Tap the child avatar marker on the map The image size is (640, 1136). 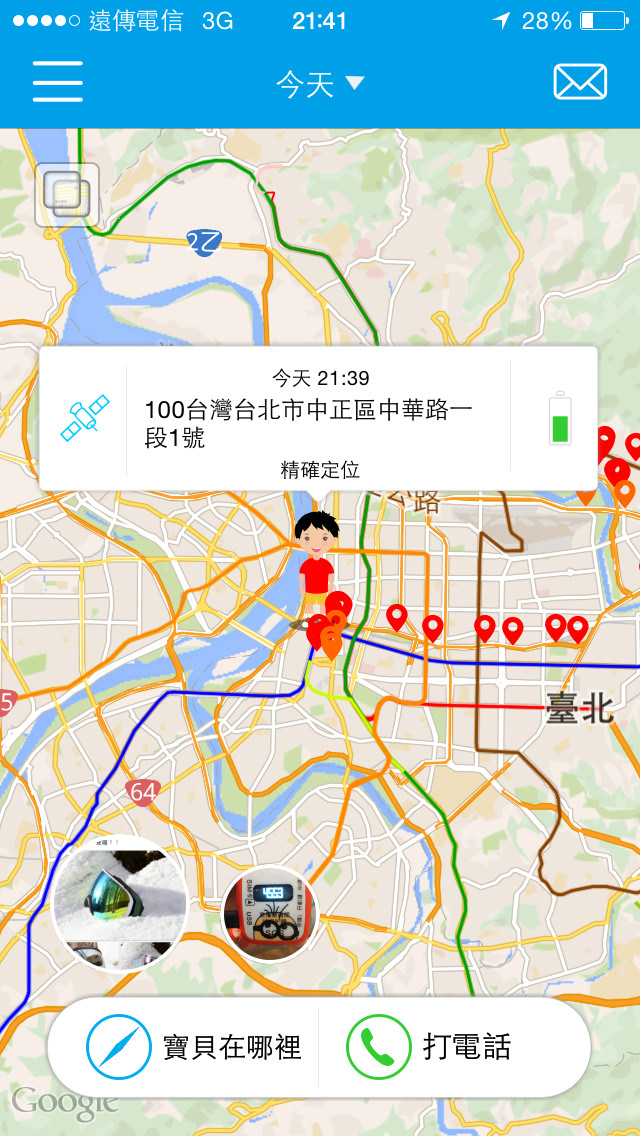point(317,563)
